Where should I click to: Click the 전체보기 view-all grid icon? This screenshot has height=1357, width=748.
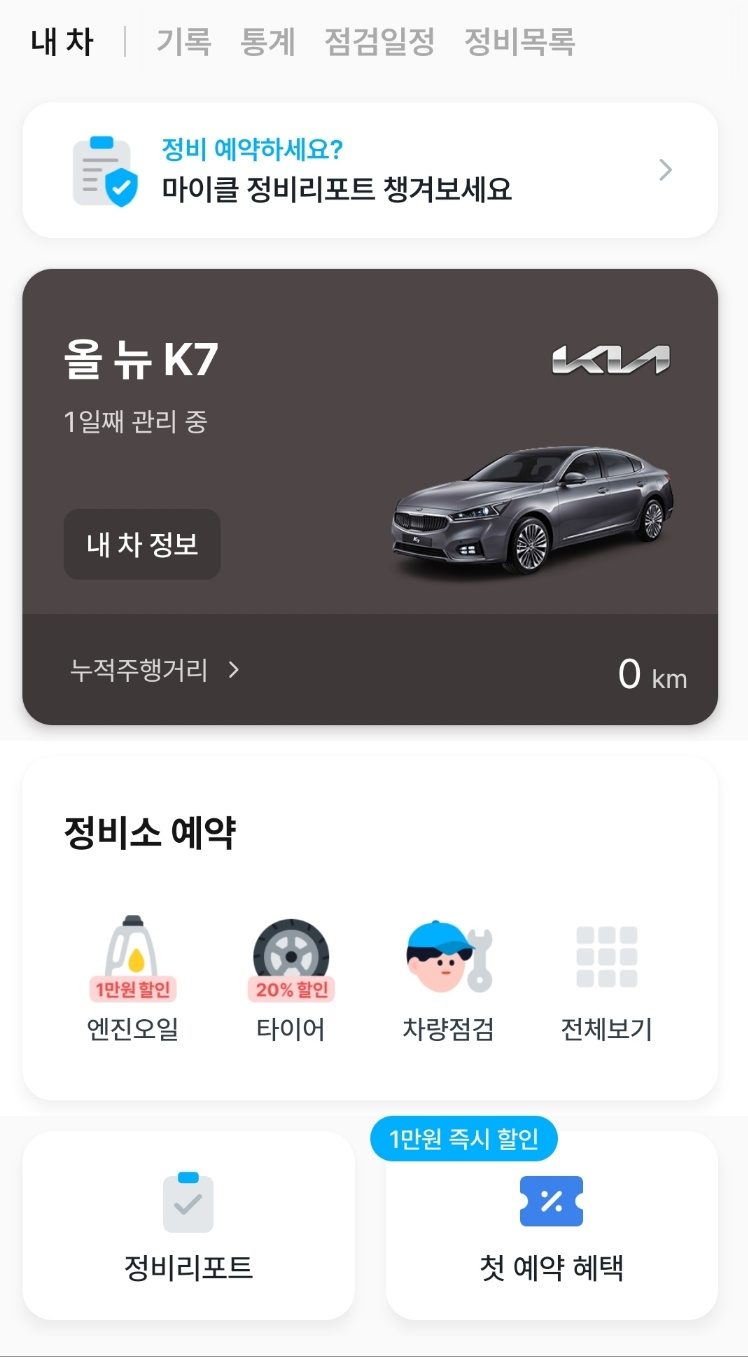click(x=606, y=958)
